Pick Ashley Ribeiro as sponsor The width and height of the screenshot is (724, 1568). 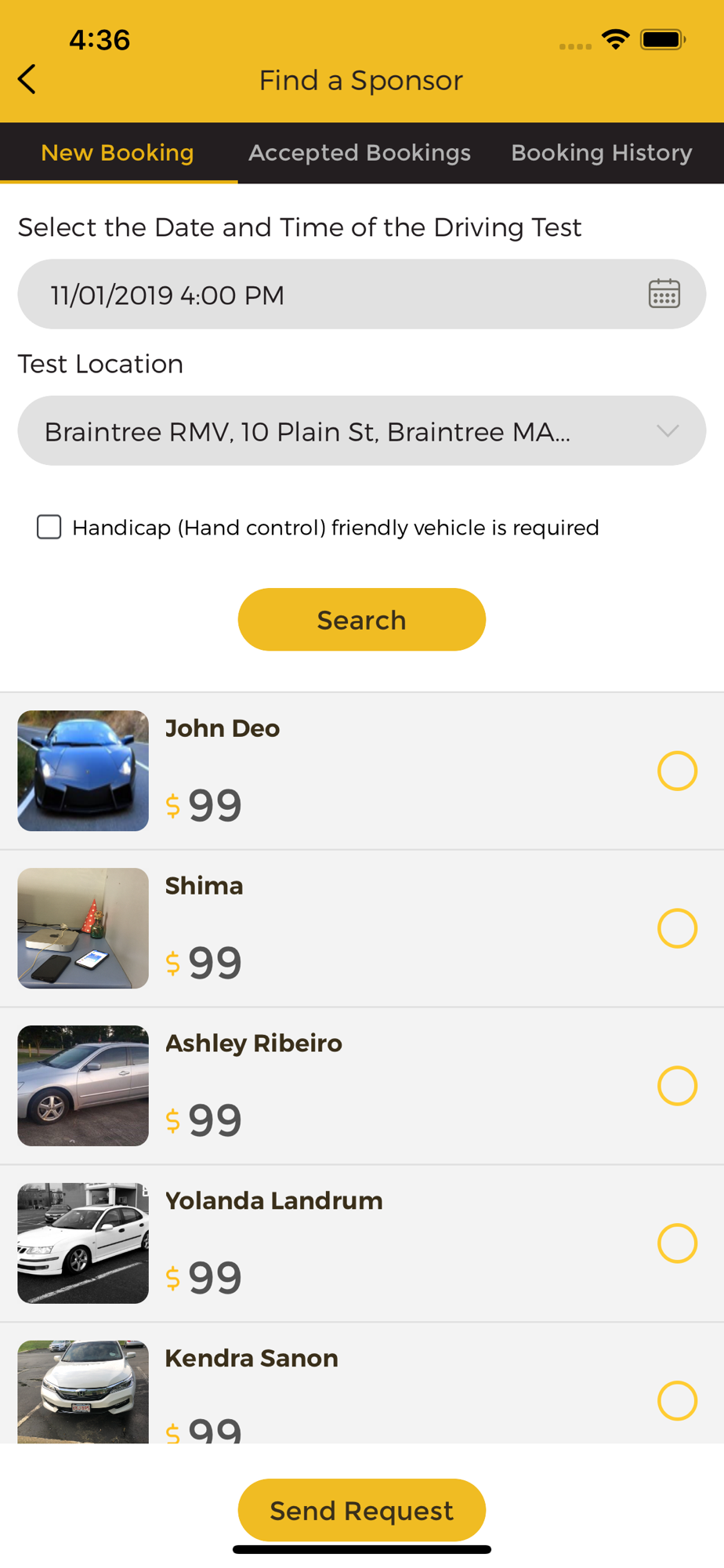[x=678, y=1086]
